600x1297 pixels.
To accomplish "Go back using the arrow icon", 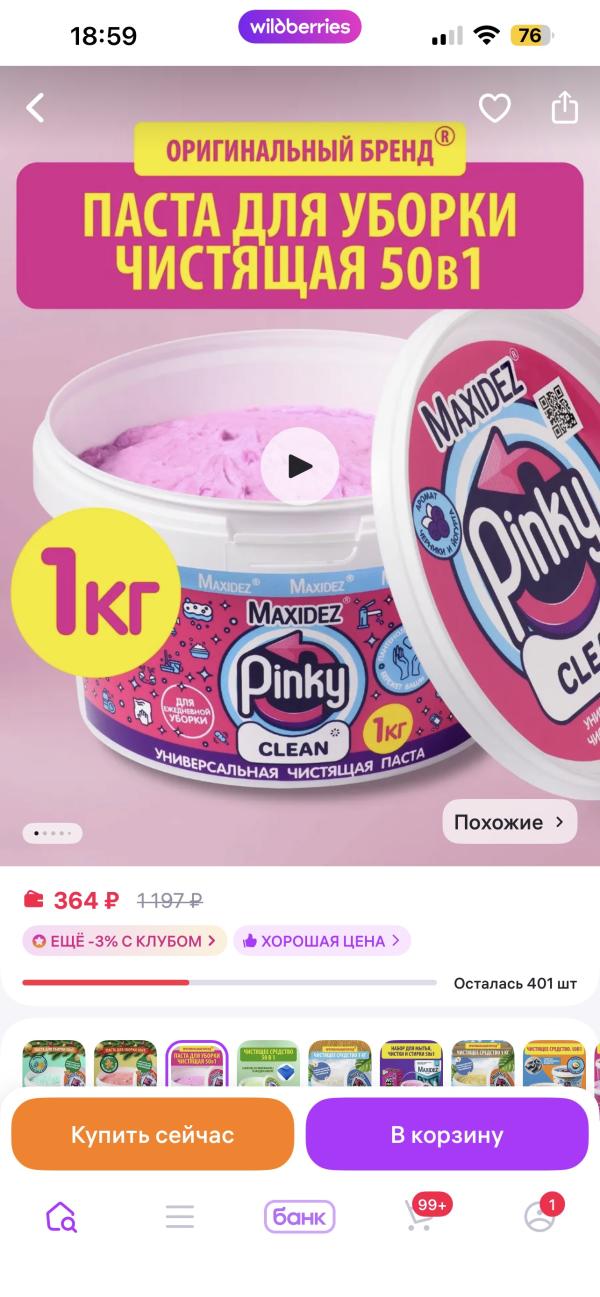I will [x=36, y=108].
